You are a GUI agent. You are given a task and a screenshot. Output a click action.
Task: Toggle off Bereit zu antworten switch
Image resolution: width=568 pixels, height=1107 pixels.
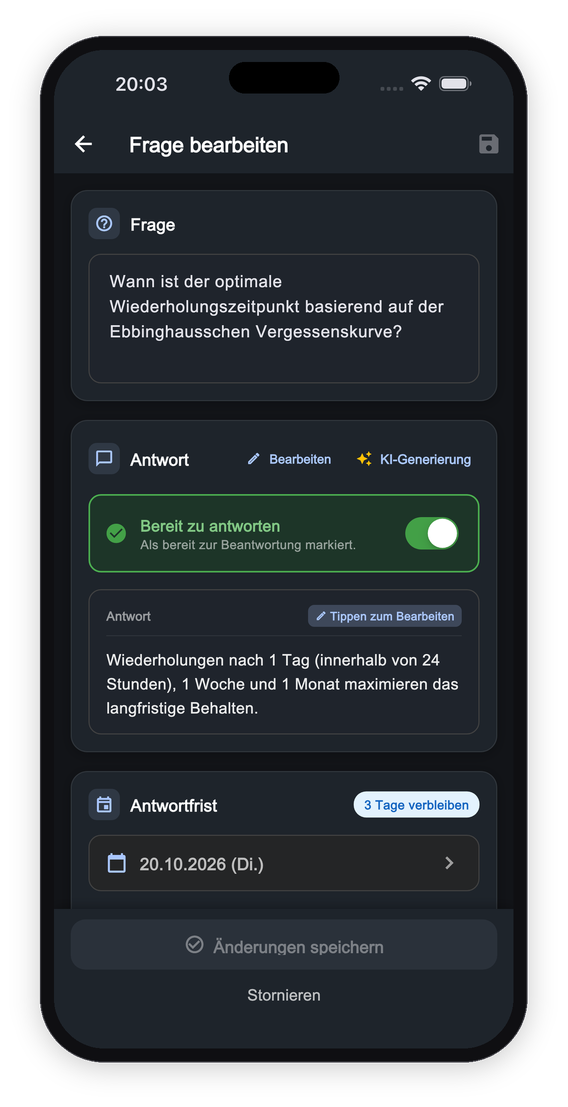tap(432, 534)
